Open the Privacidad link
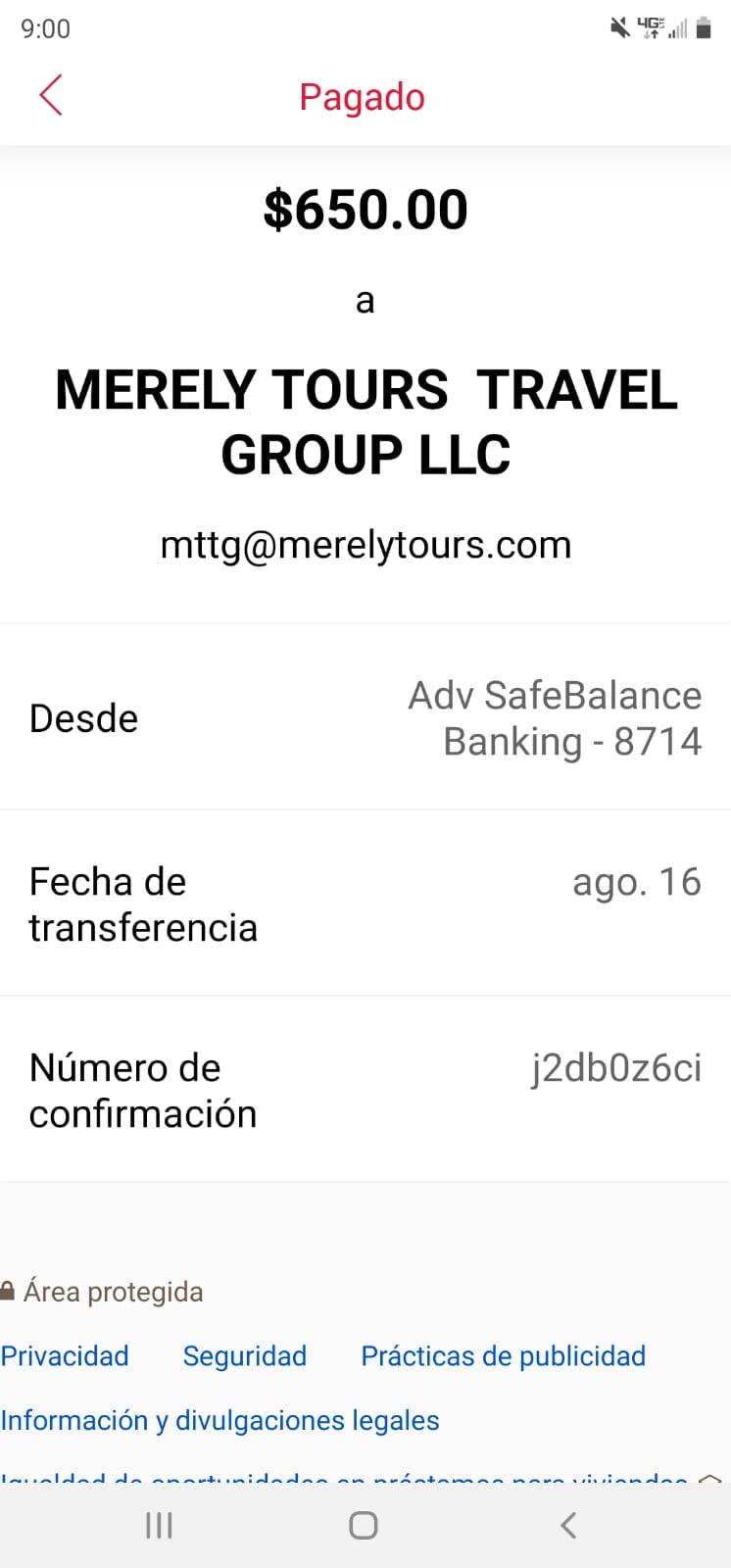Image resolution: width=731 pixels, height=1568 pixels. 65,1356
